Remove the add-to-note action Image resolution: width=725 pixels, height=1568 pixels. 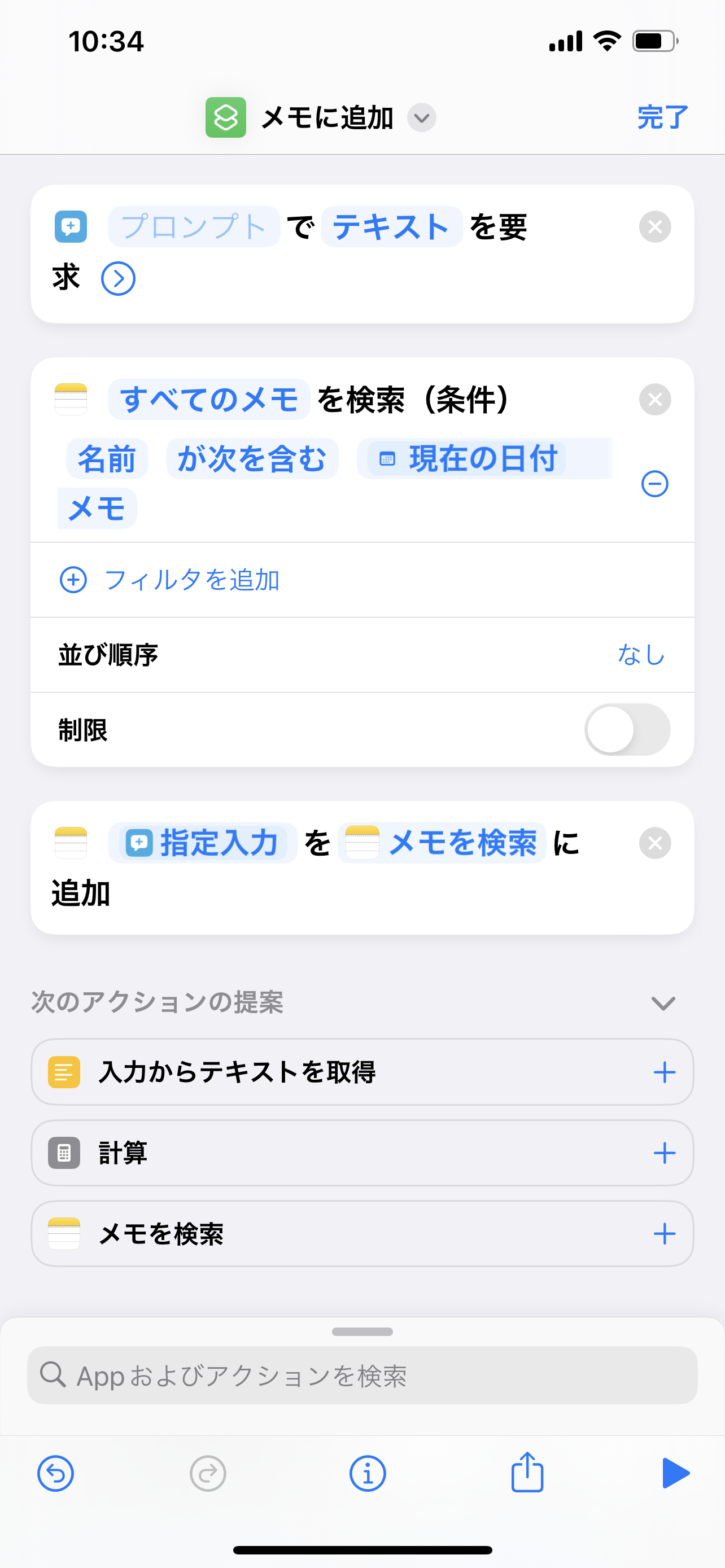point(654,843)
